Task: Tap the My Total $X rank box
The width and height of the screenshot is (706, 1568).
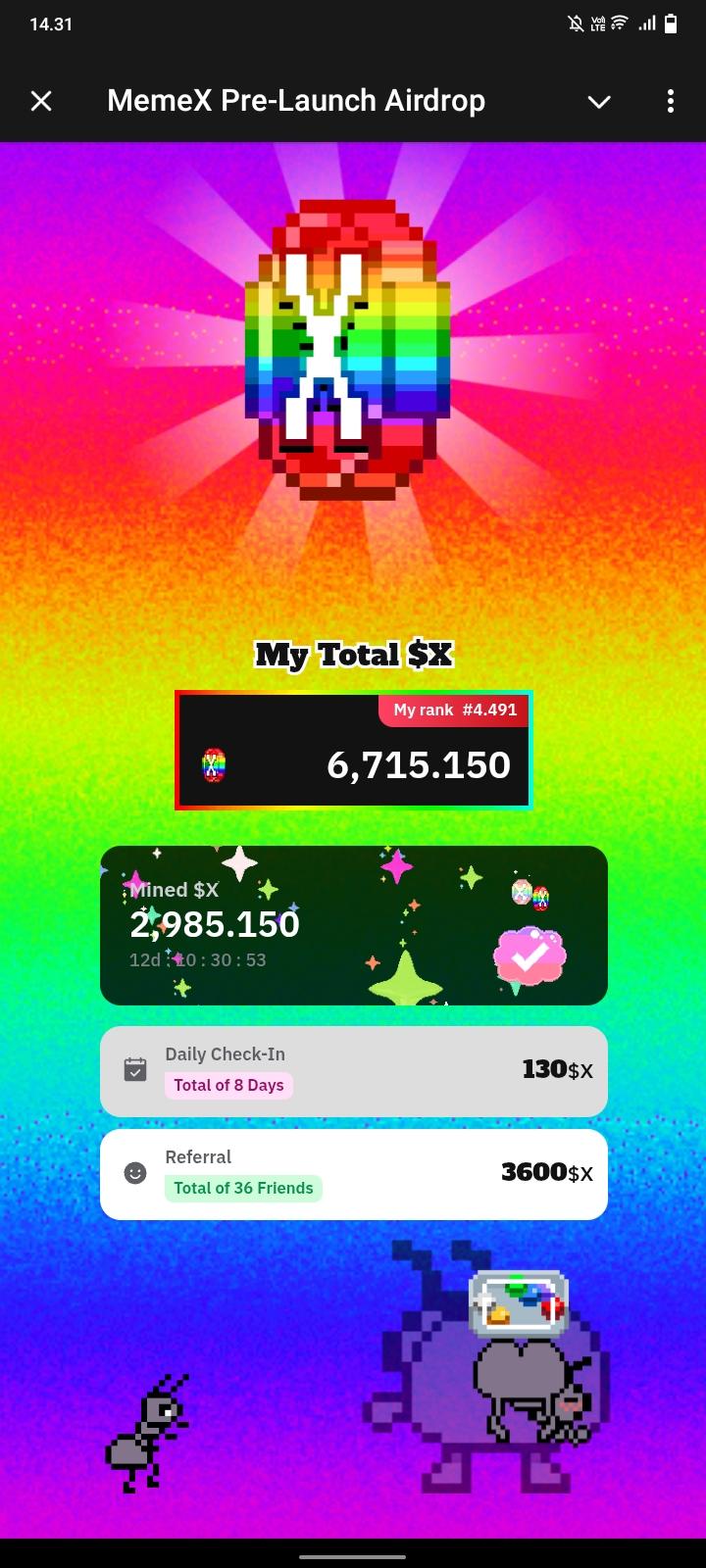Action: (353, 751)
